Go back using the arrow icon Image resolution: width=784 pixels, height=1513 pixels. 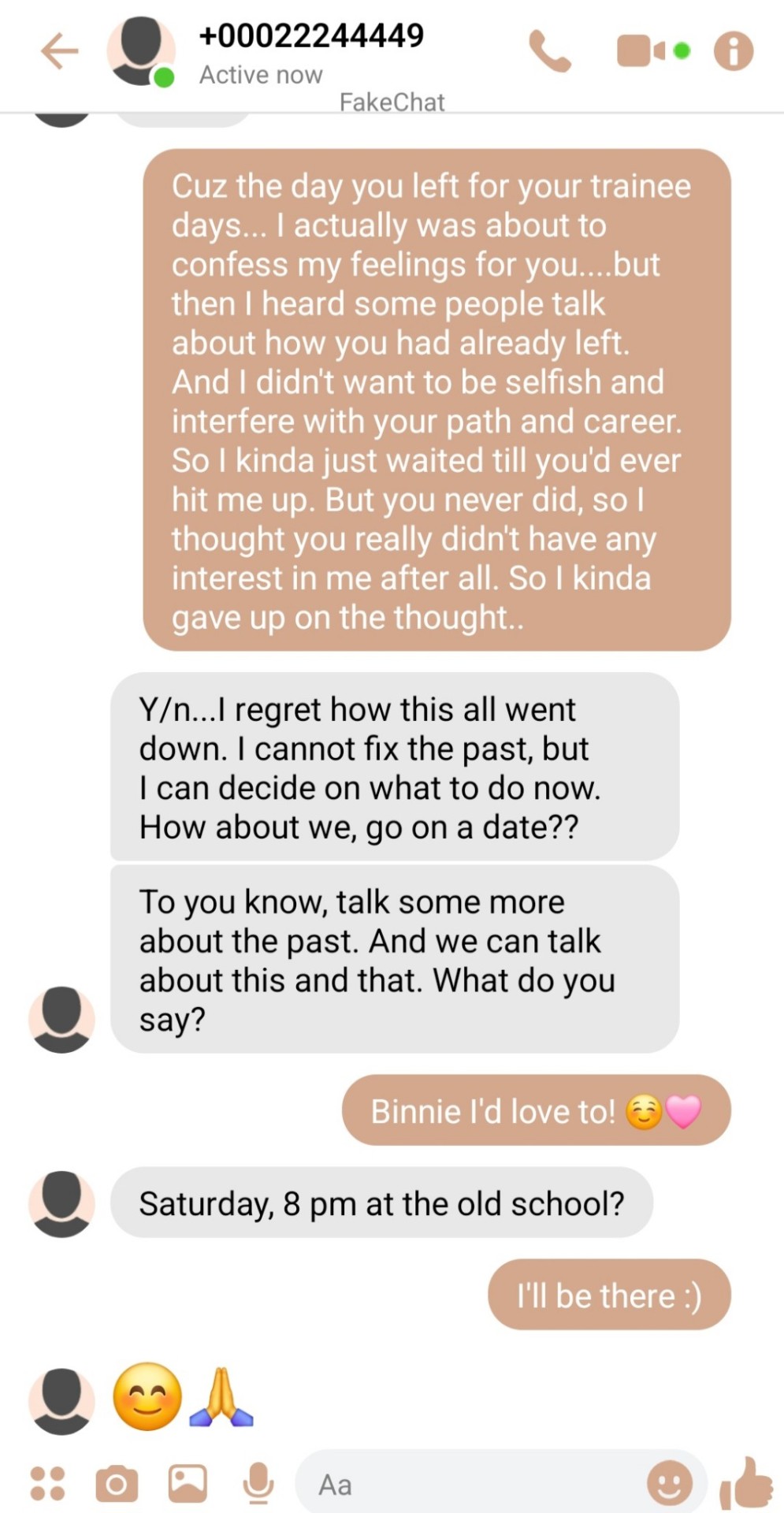(x=60, y=52)
